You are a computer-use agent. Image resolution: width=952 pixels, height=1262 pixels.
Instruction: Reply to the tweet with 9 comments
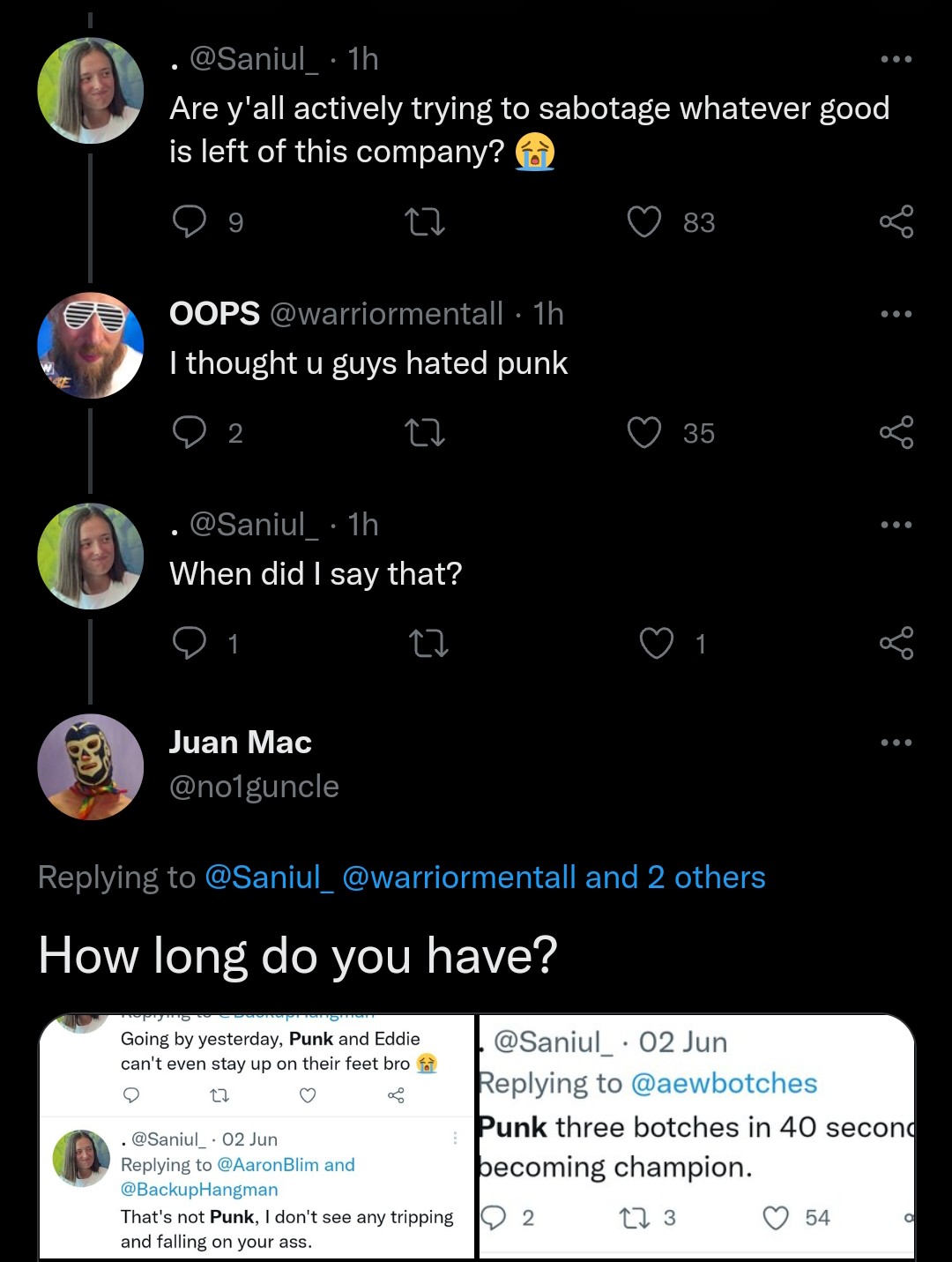(190, 222)
